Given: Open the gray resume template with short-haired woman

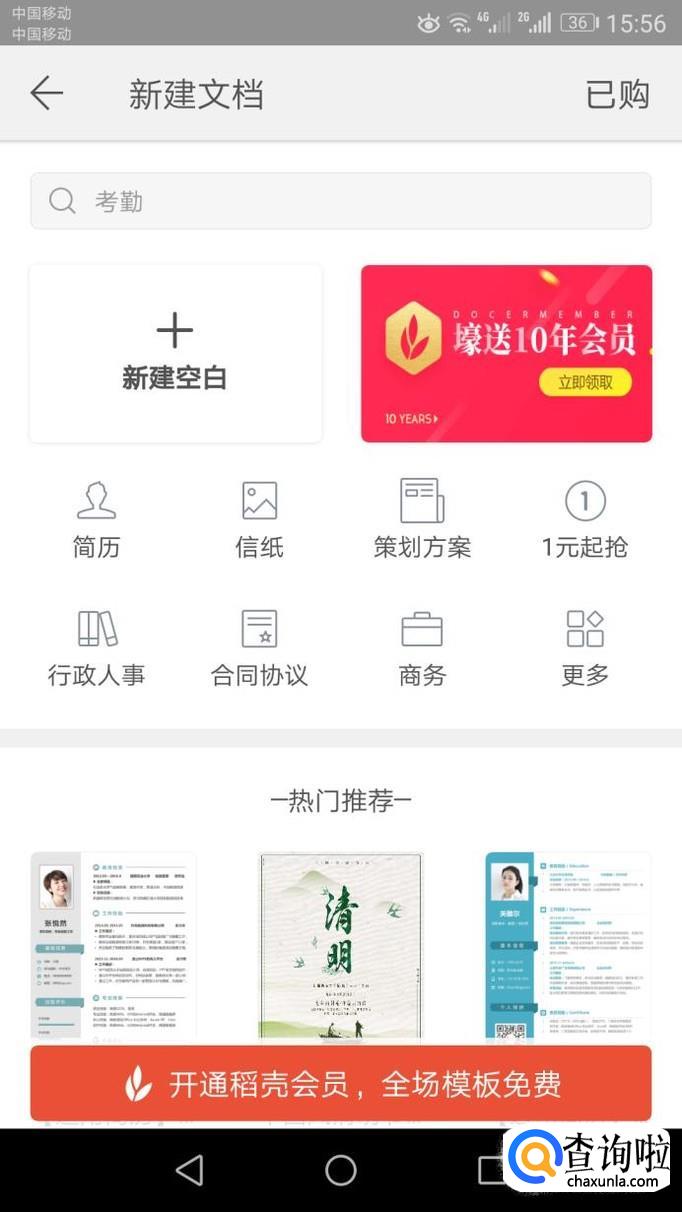Looking at the screenshot, I should click(113, 945).
